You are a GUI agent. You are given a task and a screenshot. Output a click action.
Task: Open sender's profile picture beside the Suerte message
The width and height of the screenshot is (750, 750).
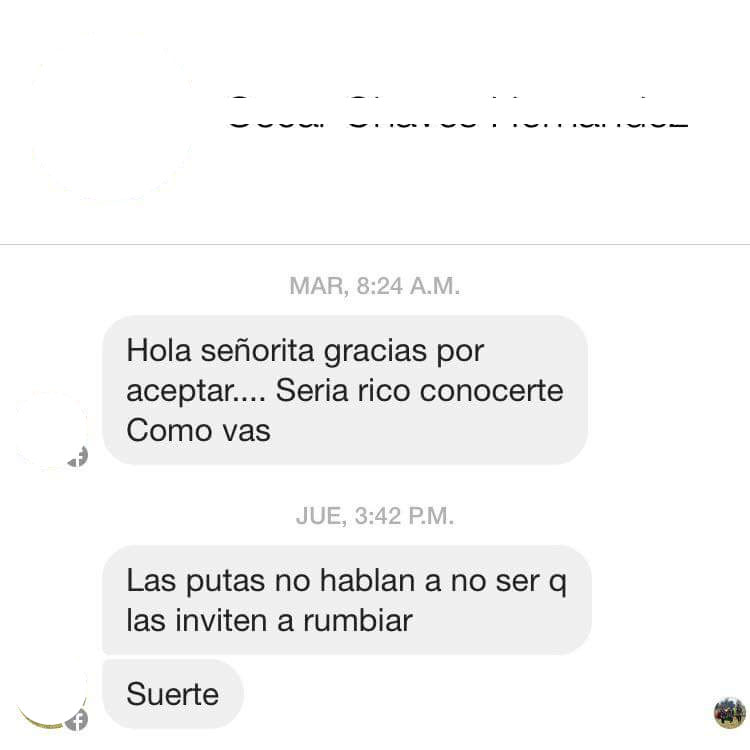[x=52, y=695]
